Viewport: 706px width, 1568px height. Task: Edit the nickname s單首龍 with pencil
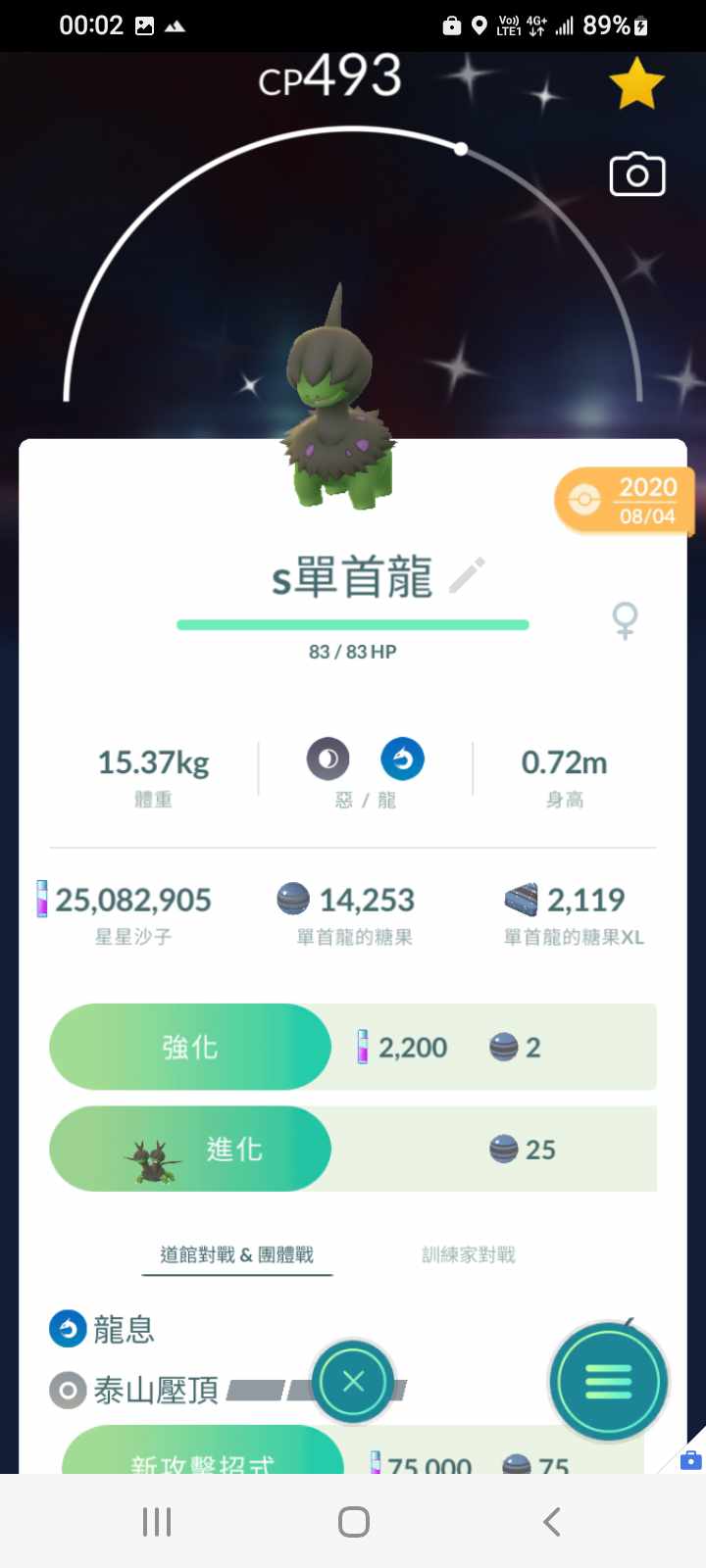[x=467, y=575]
